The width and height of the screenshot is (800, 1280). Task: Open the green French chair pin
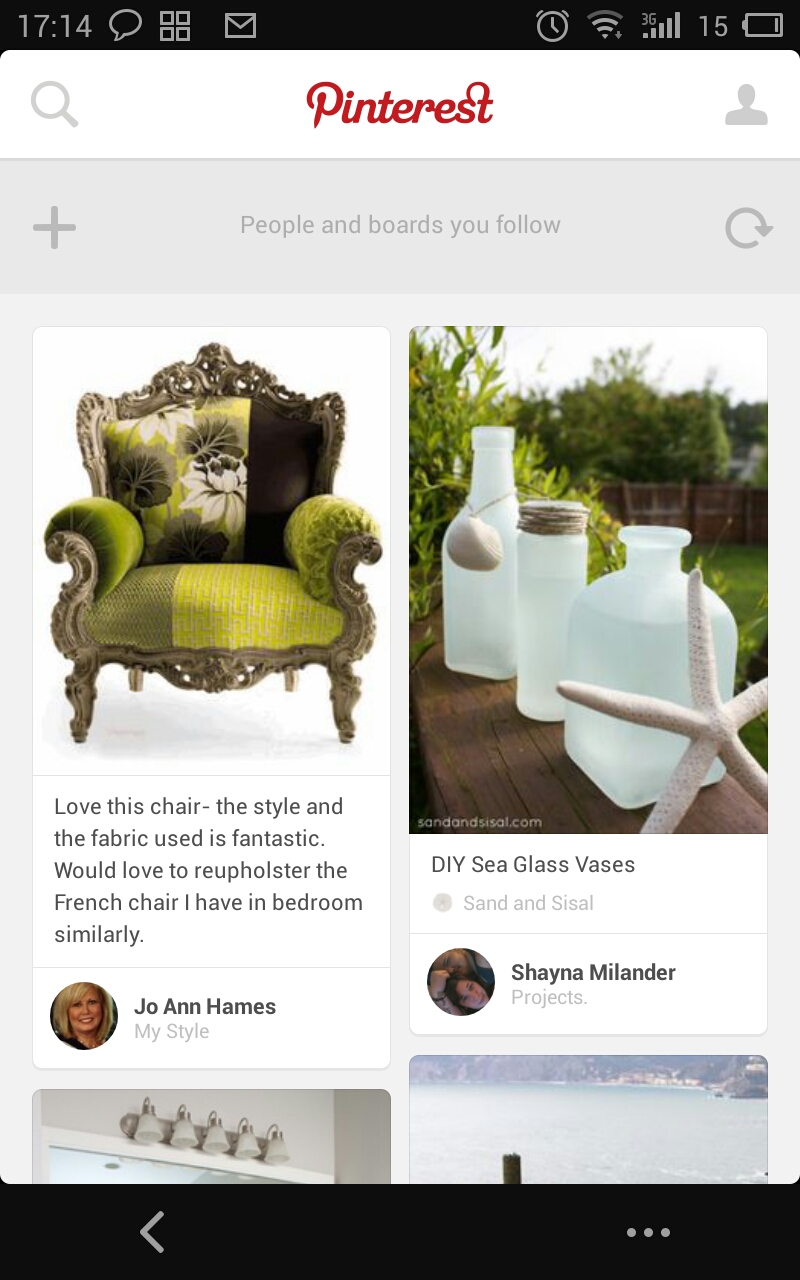(212, 551)
